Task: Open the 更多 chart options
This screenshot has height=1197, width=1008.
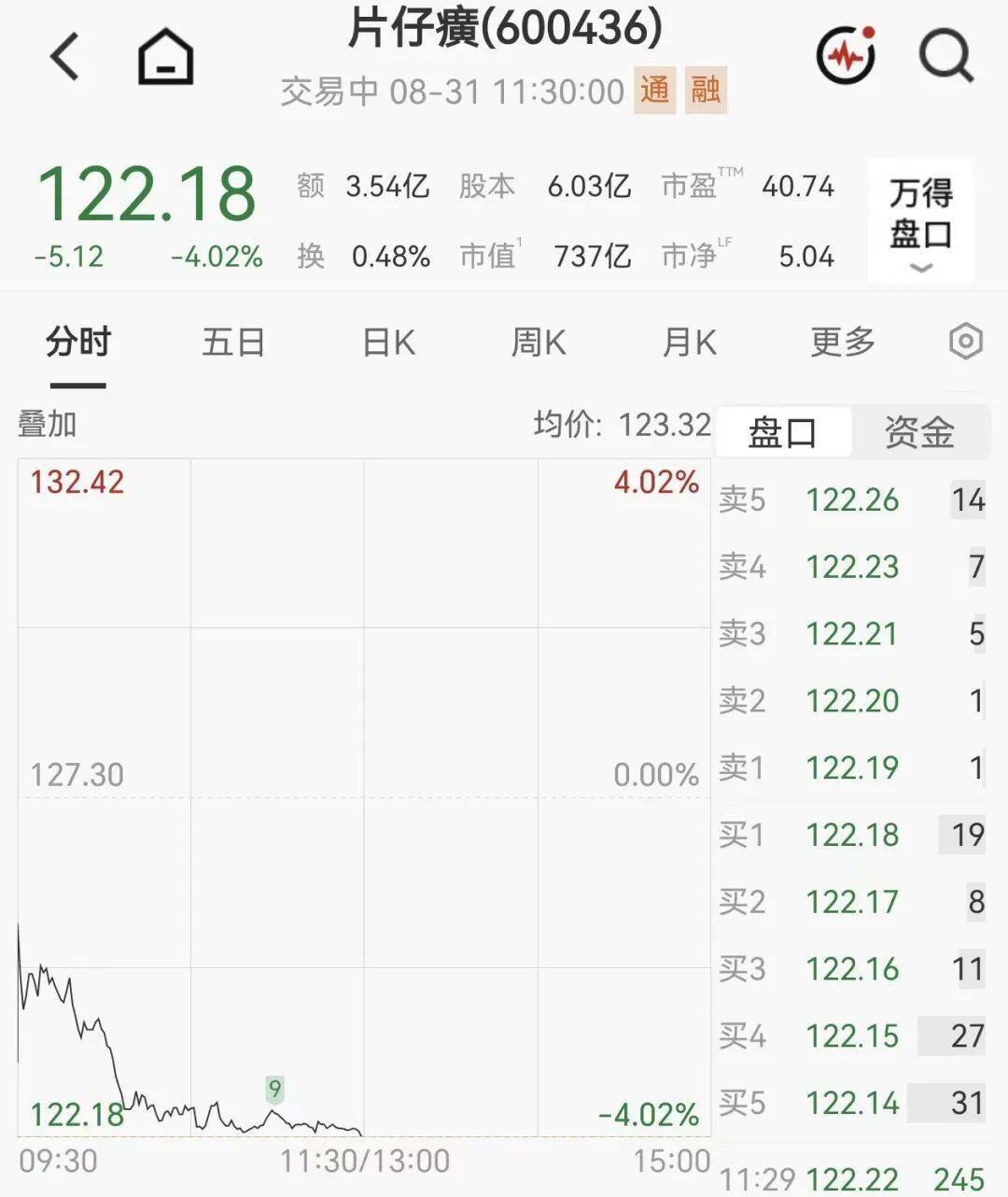Action: click(x=843, y=343)
